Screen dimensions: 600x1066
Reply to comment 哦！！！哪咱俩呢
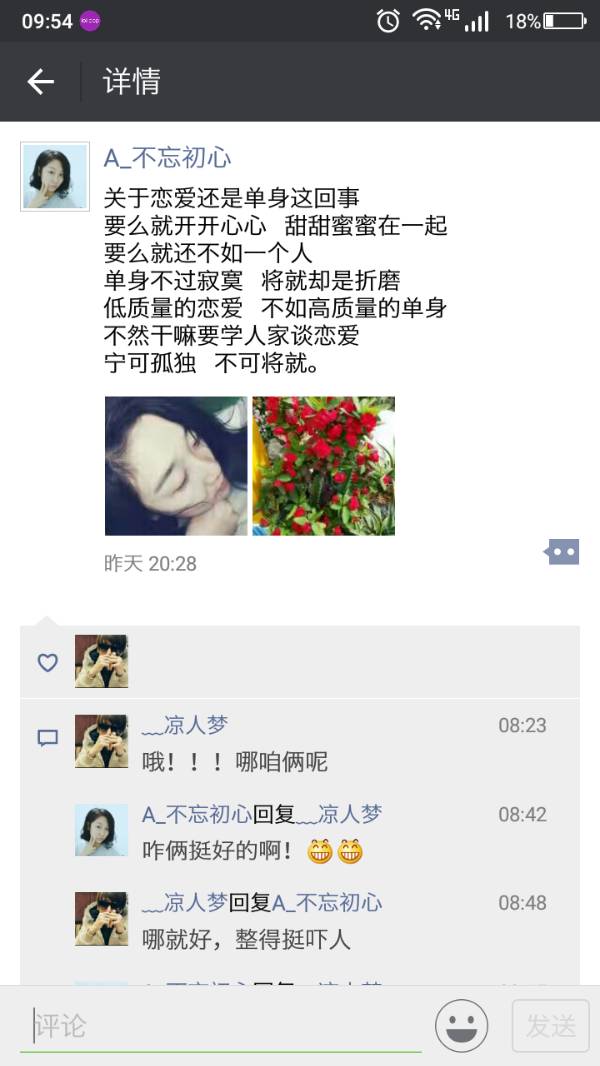(x=234, y=761)
